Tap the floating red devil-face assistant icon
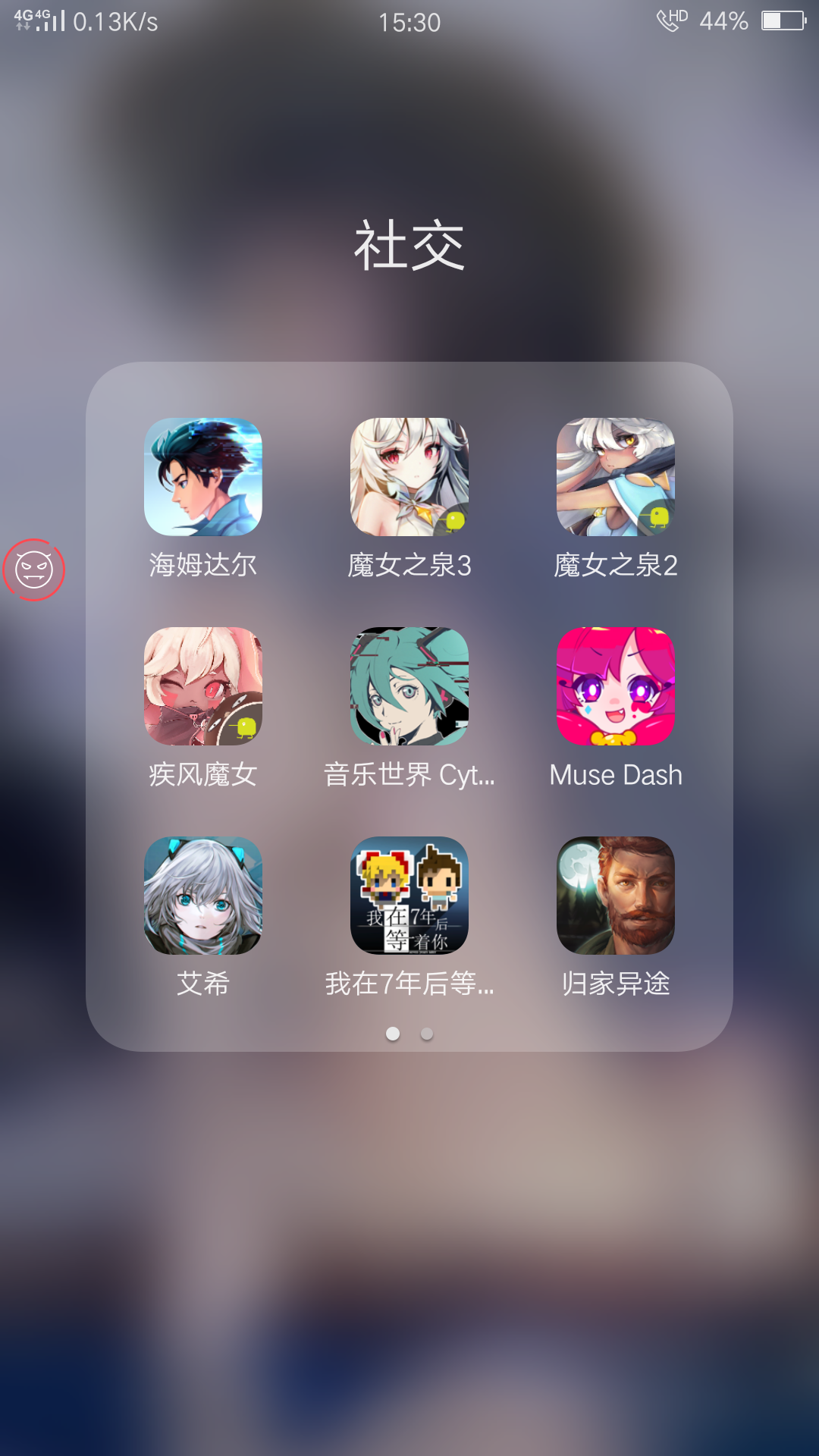819x1456 pixels. pyautogui.click(x=34, y=570)
